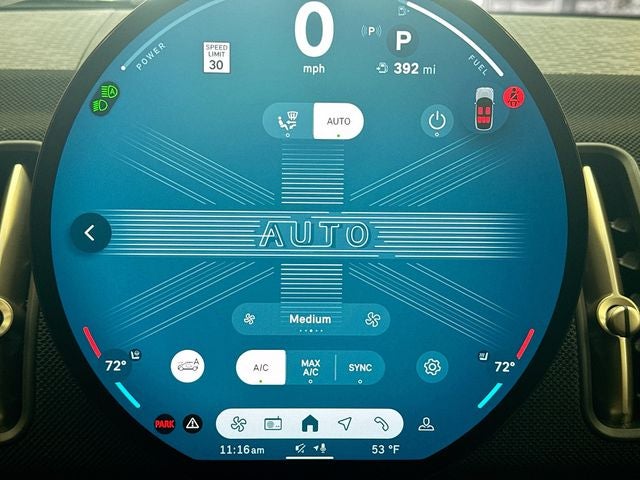Go to the home screen
640x480 pixels.
310,423
